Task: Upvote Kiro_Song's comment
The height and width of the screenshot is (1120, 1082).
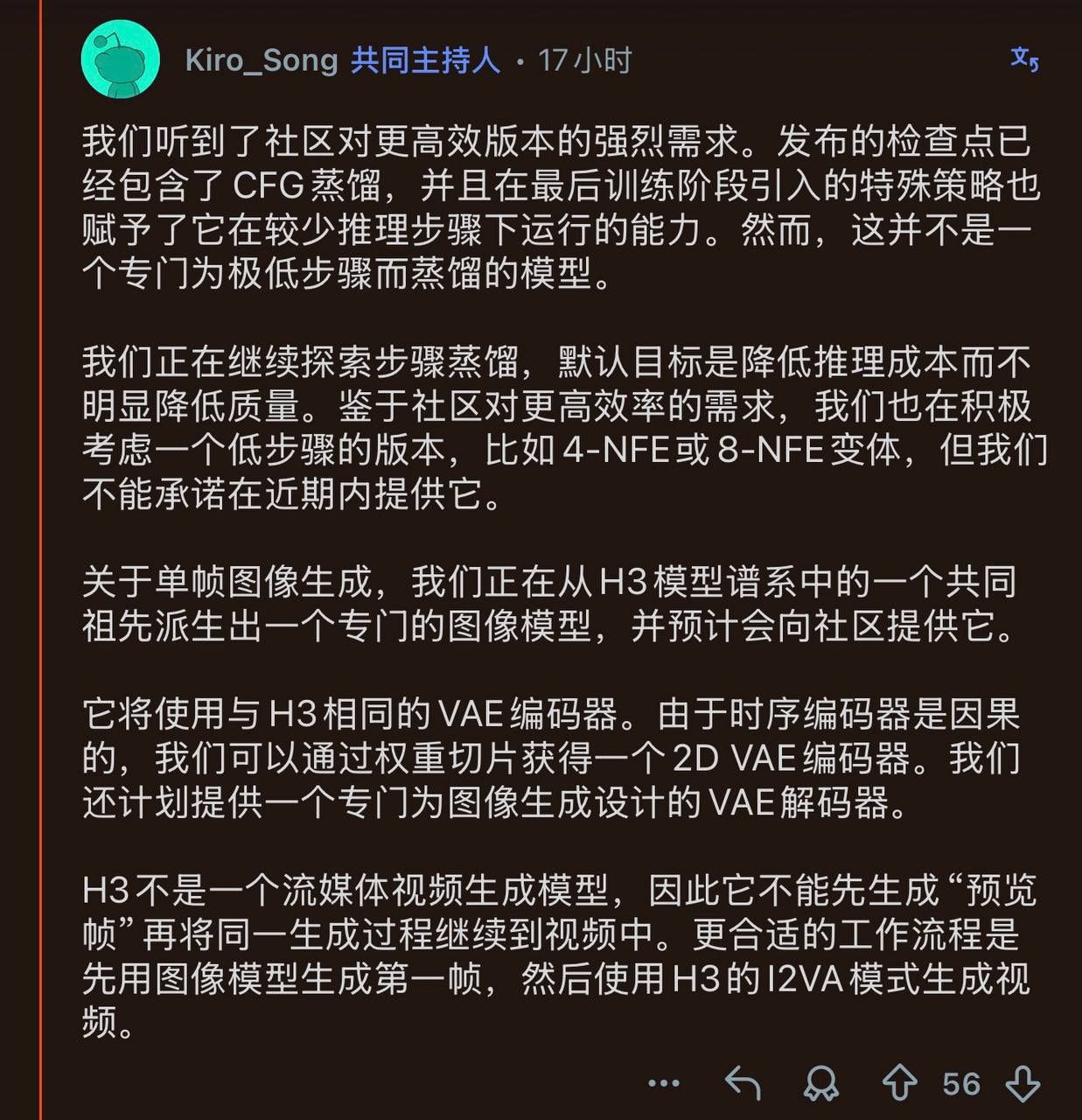Action: click(x=899, y=1083)
